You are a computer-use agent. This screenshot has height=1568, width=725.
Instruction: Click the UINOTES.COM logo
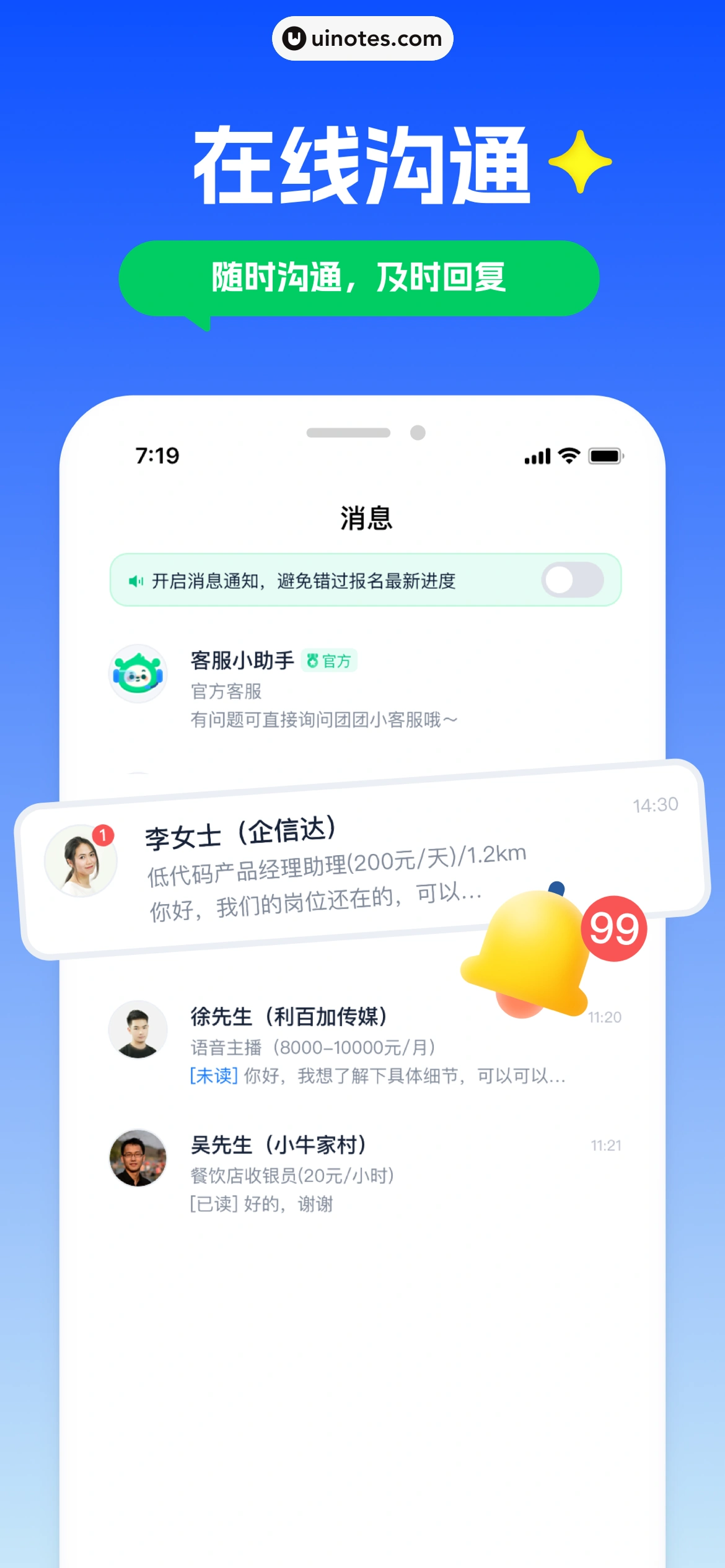362,38
